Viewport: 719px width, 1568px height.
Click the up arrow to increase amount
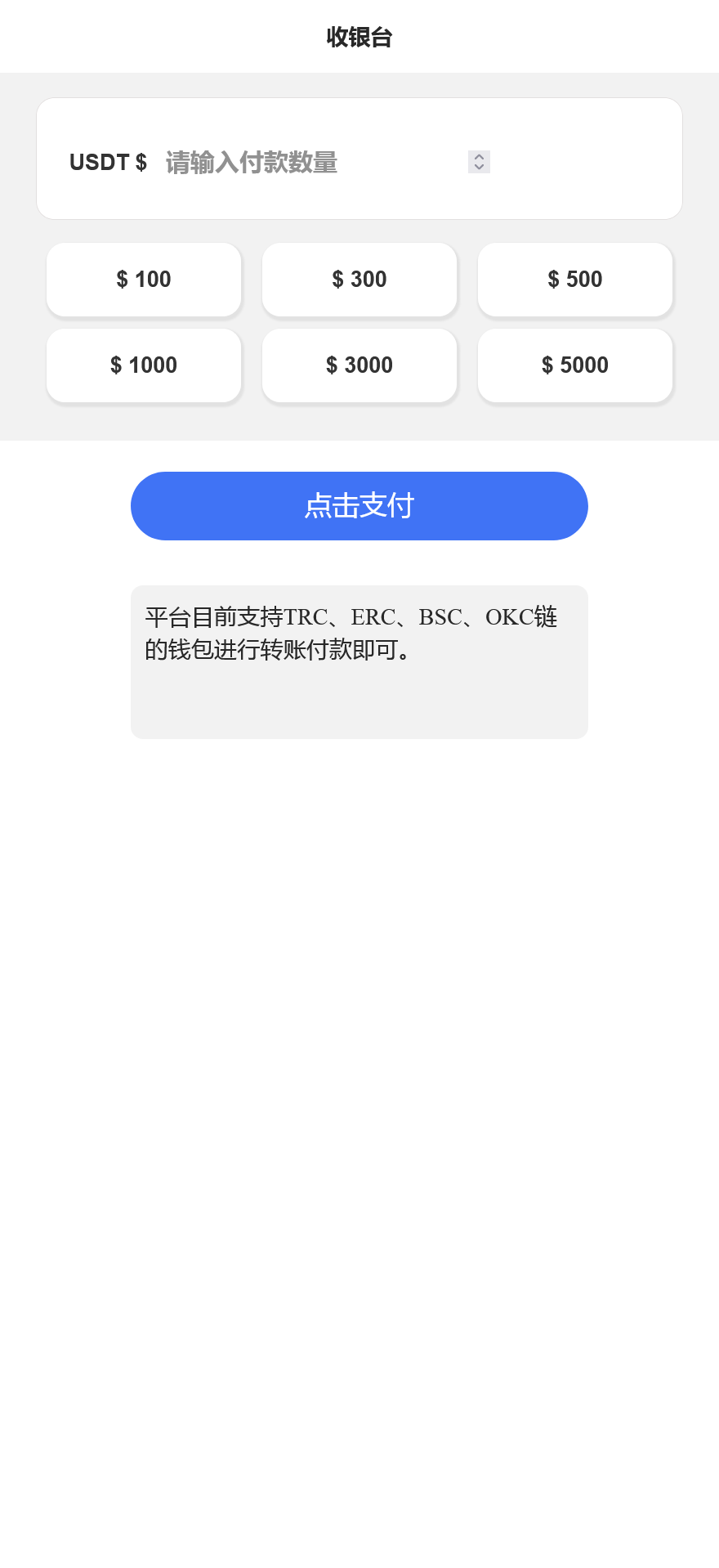coord(478,157)
